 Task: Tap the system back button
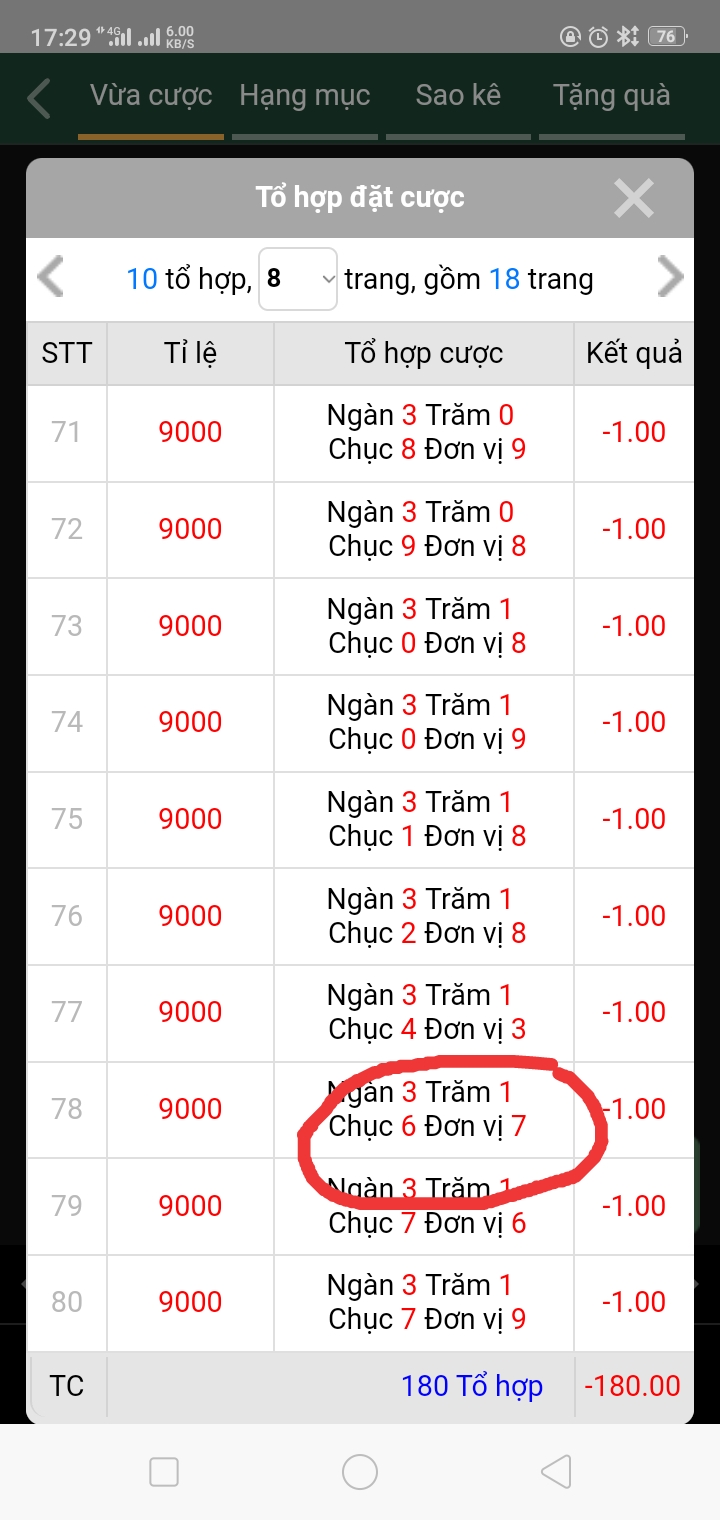556,1472
